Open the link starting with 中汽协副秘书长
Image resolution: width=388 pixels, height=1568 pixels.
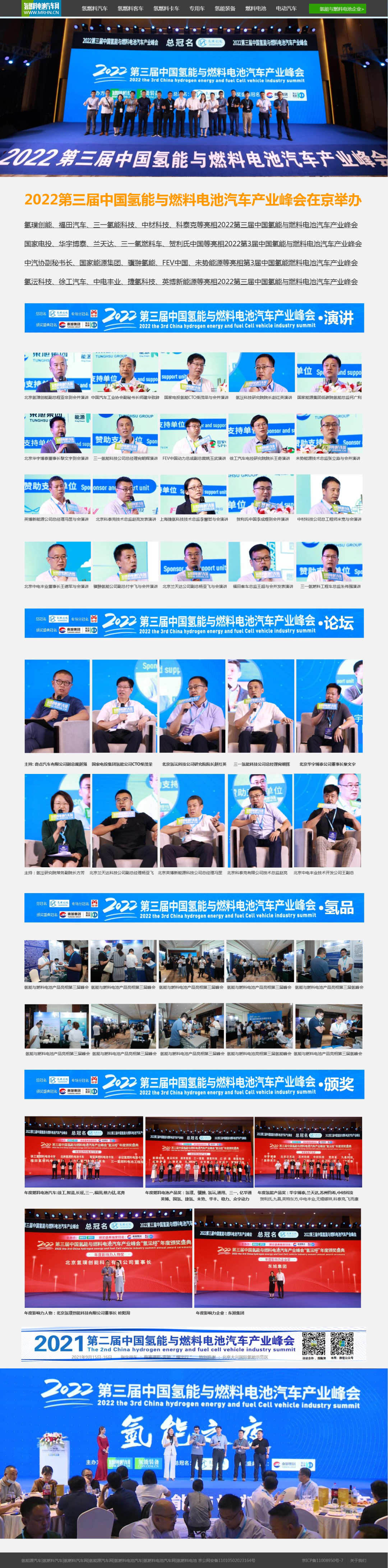point(191,262)
